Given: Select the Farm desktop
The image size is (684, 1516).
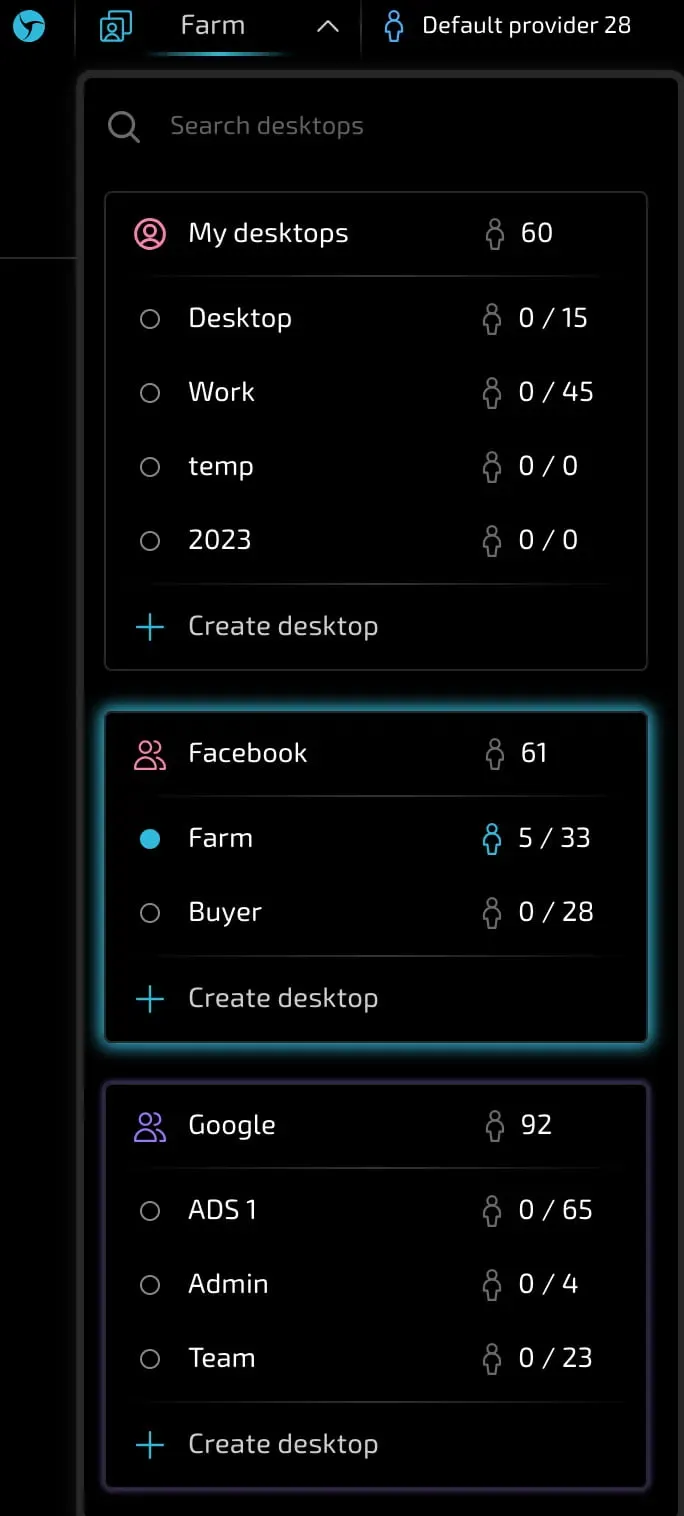Looking at the screenshot, I should tap(221, 838).
